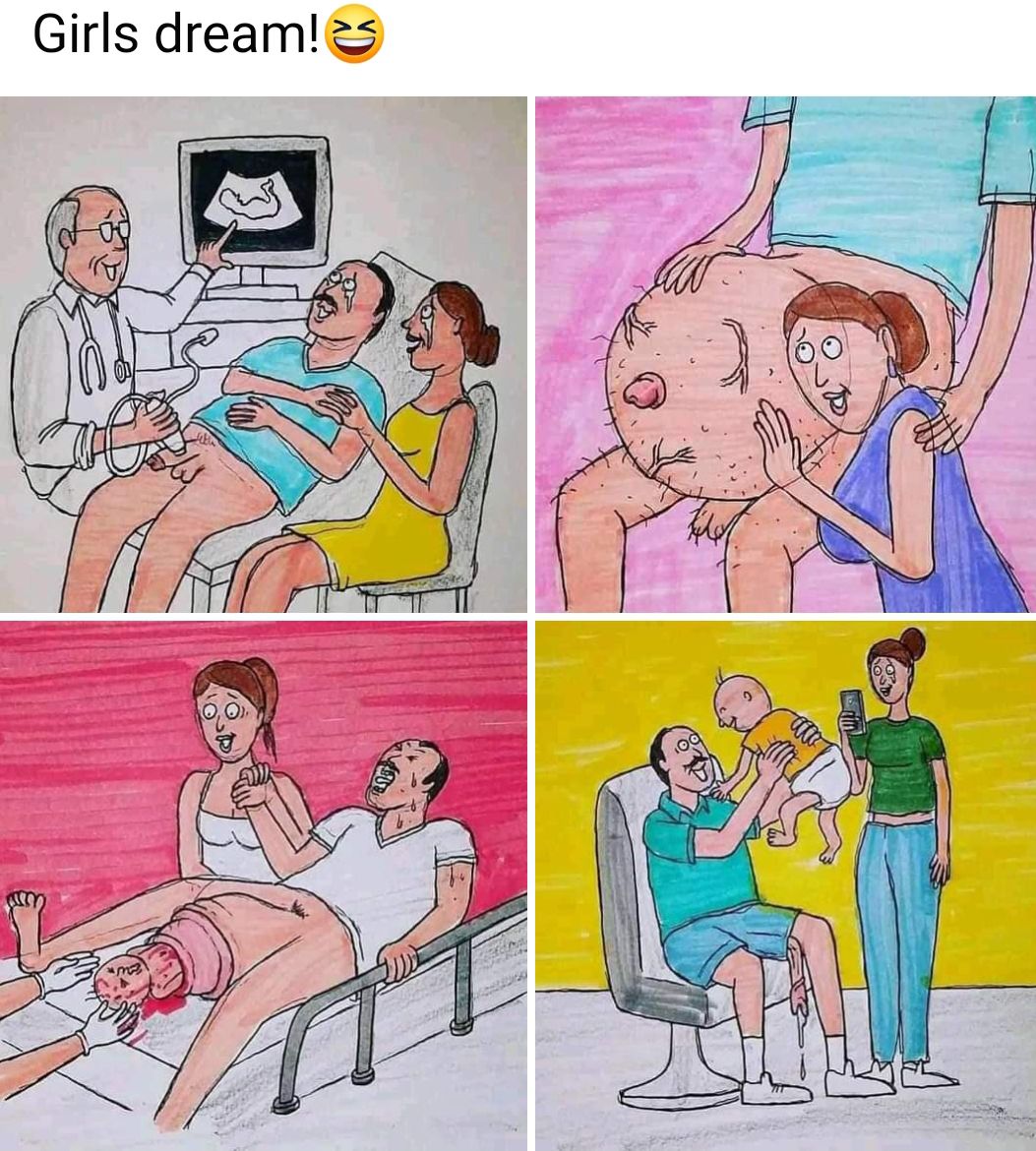Open the ultrasound doctor cartoon photo
Viewport: 1036px width, 1151px height.
[263, 354]
